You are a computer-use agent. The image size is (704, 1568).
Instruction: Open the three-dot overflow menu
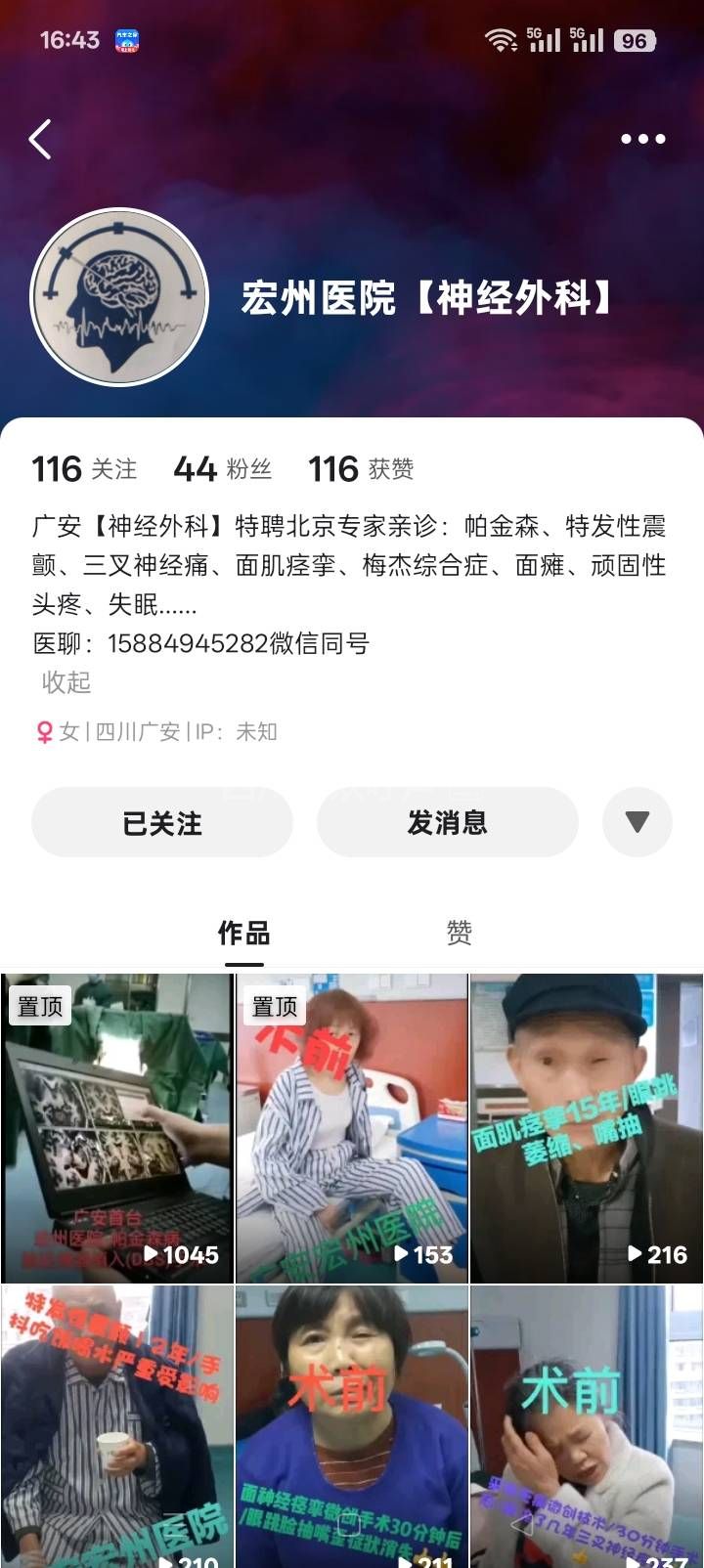[642, 139]
